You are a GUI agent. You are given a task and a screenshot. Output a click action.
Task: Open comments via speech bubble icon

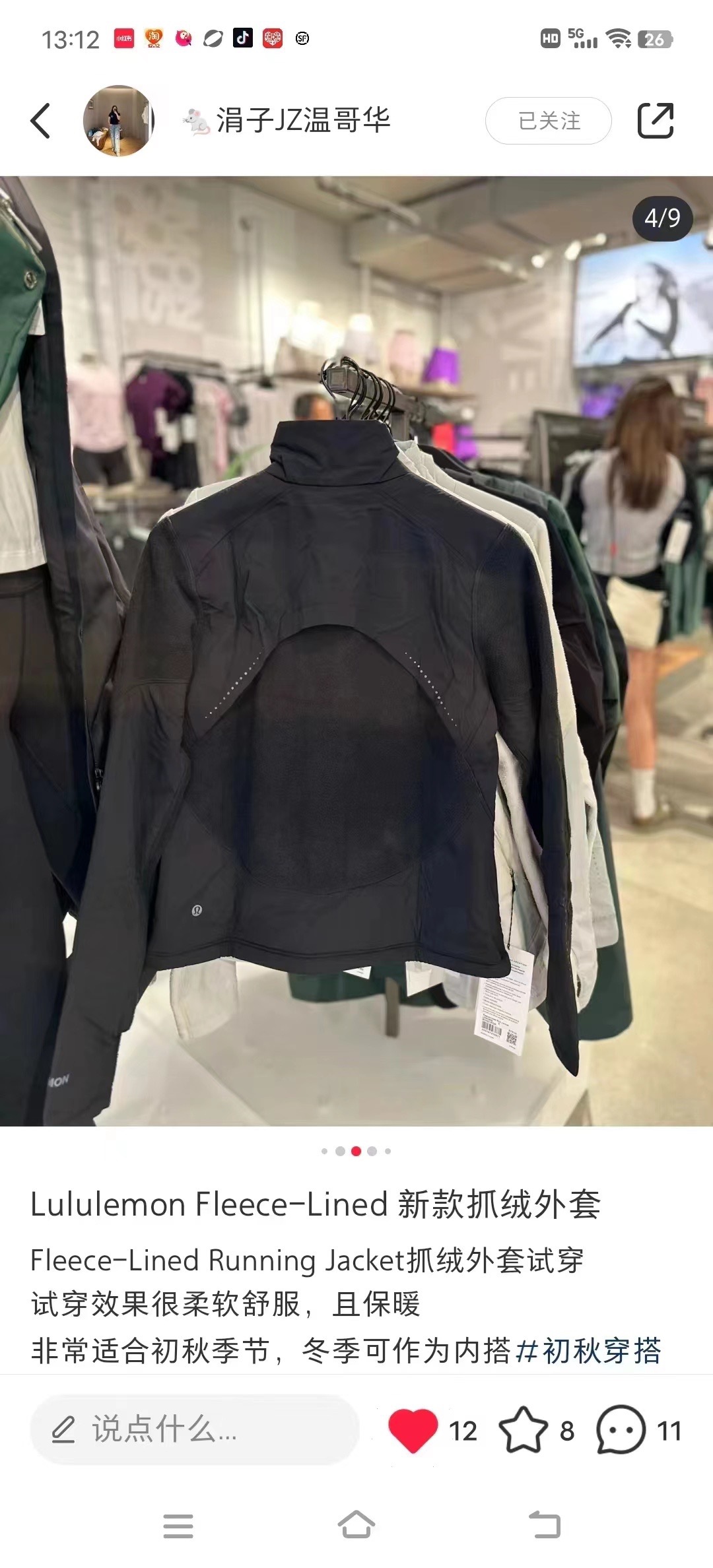point(621,1430)
